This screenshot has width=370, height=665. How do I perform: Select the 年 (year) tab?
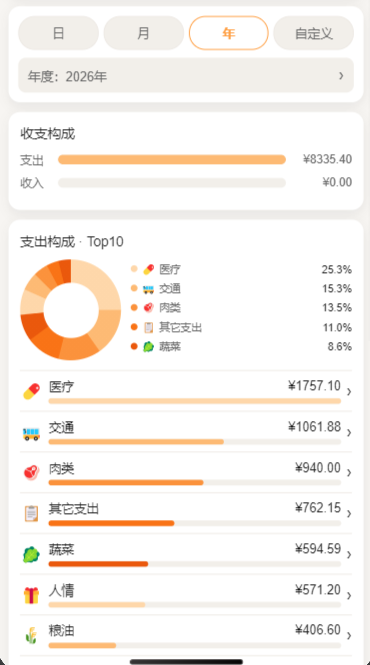tap(229, 33)
